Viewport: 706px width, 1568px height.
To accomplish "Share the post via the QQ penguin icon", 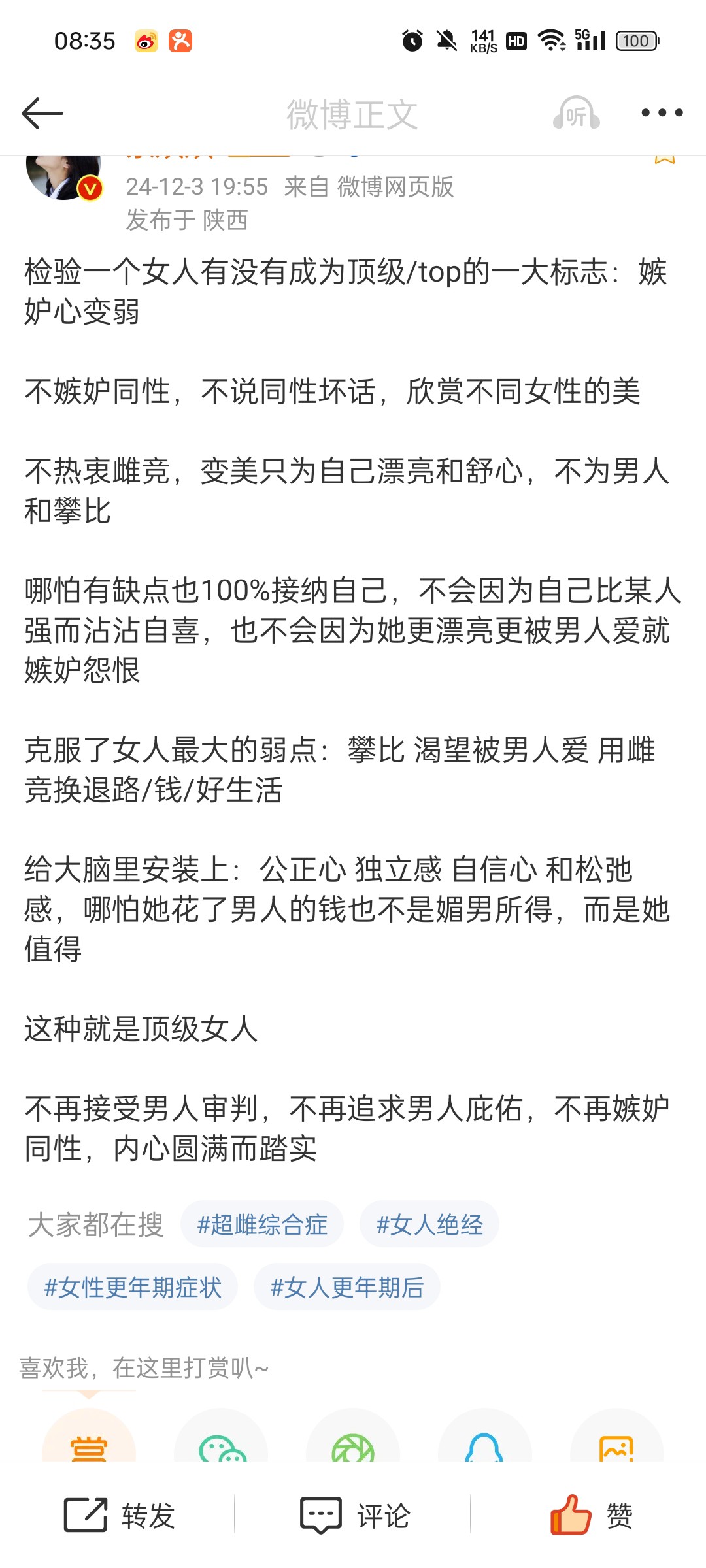I will (x=485, y=1438).
